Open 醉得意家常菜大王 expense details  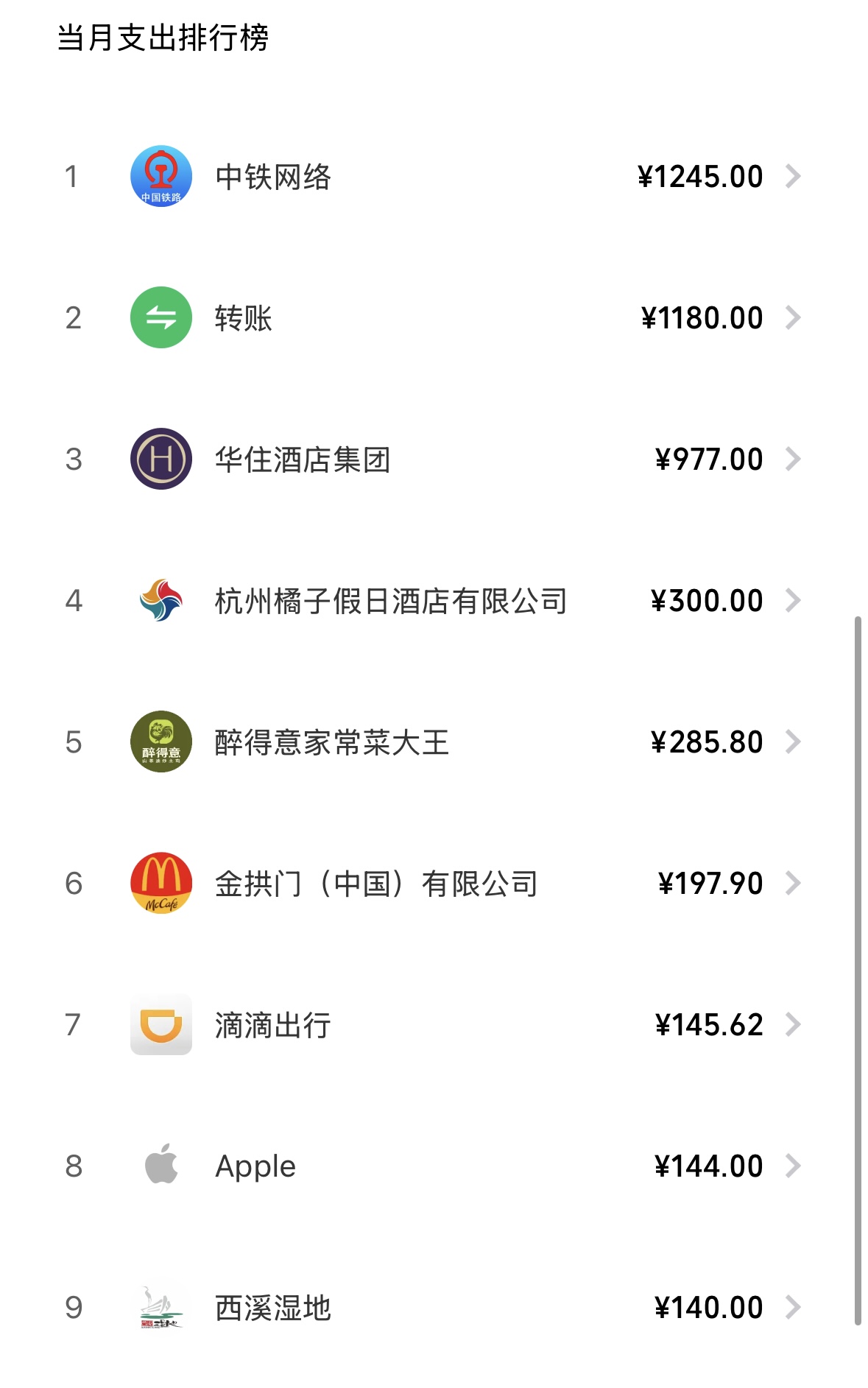pos(433,742)
